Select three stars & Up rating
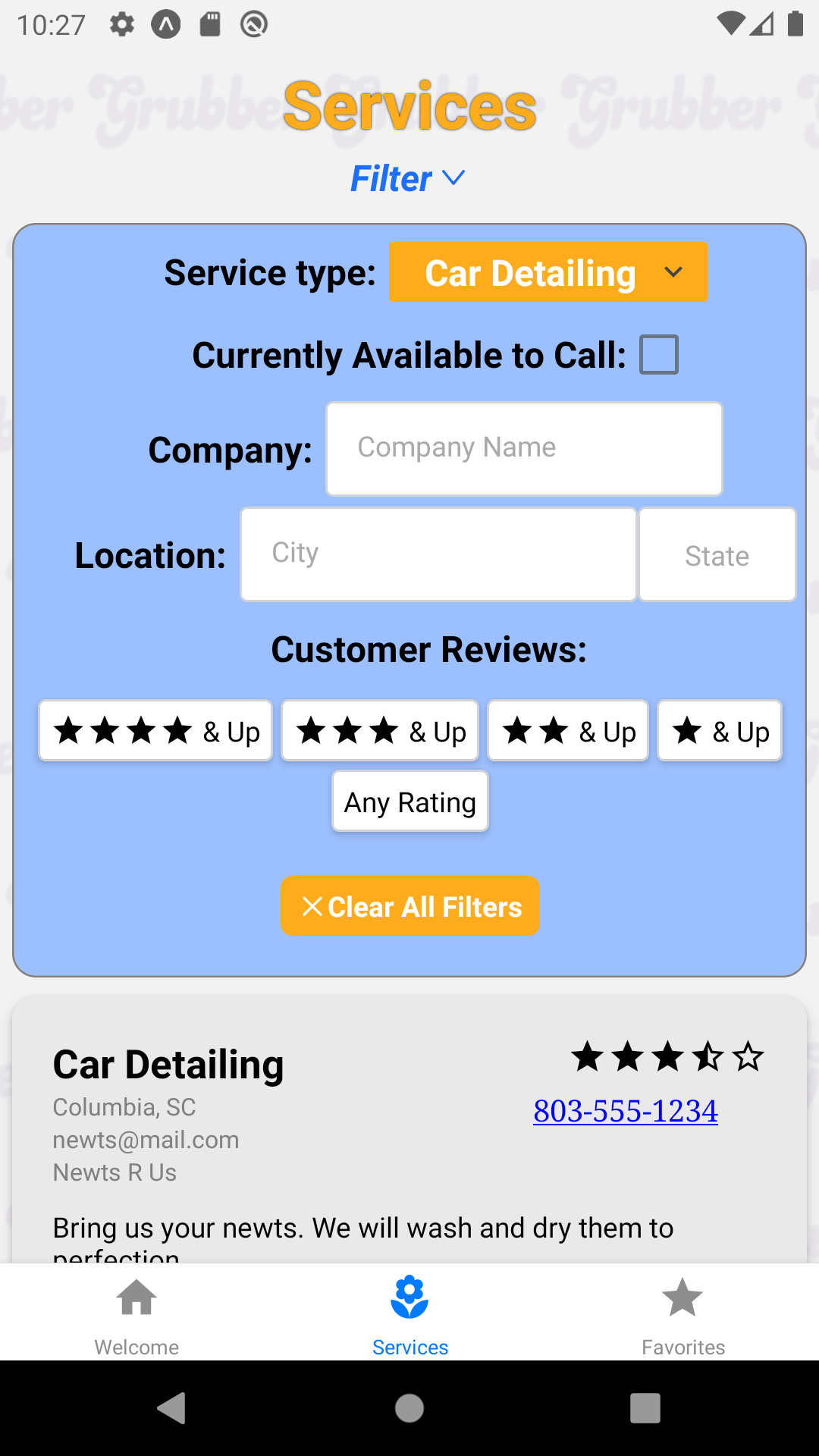The image size is (819, 1456). click(x=380, y=731)
